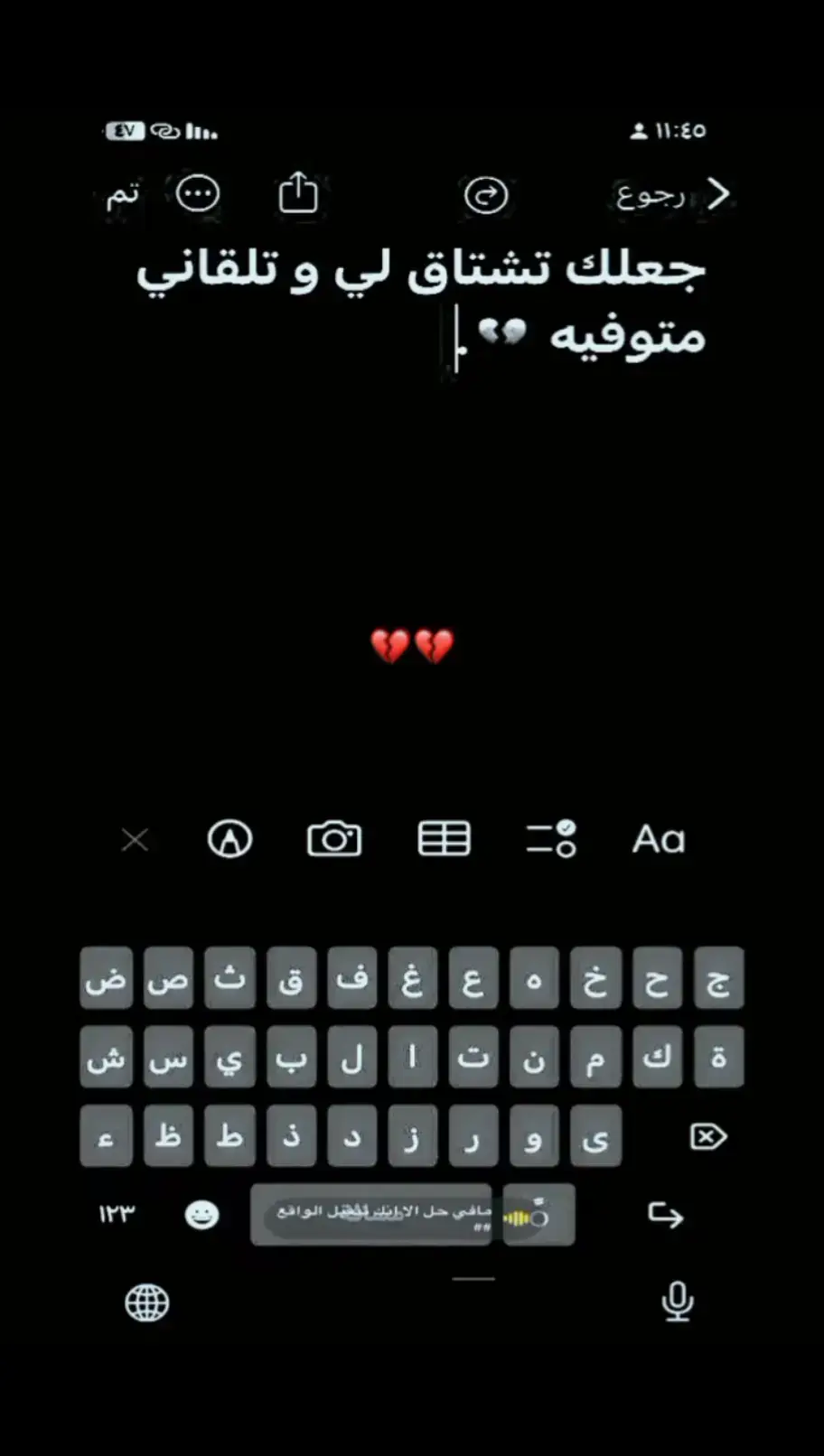The width and height of the screenshot is (824, 1456).
Task: Share this note
Action: click(x=298, y=193)
